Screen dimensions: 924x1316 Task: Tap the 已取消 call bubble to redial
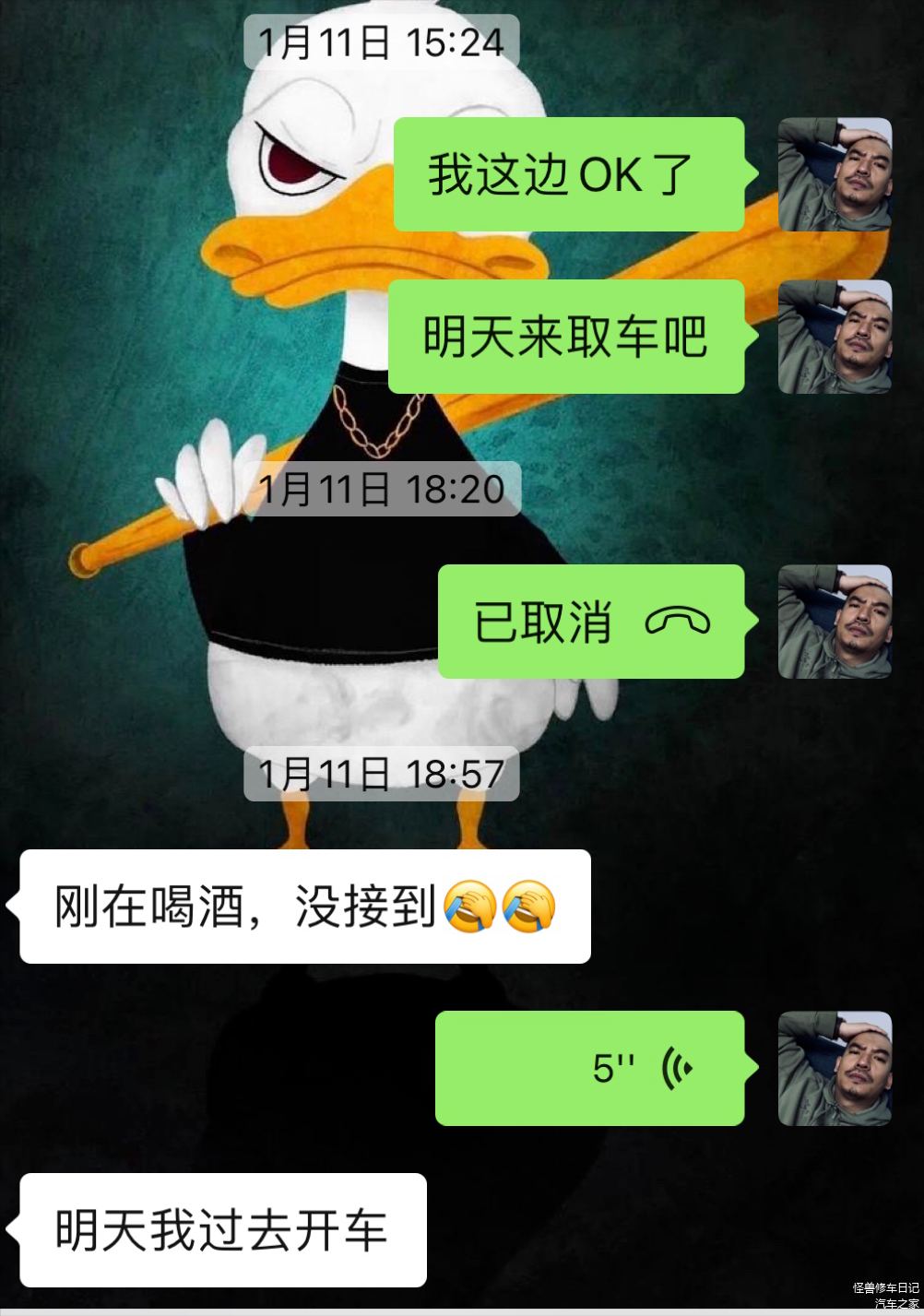[590, 622]
